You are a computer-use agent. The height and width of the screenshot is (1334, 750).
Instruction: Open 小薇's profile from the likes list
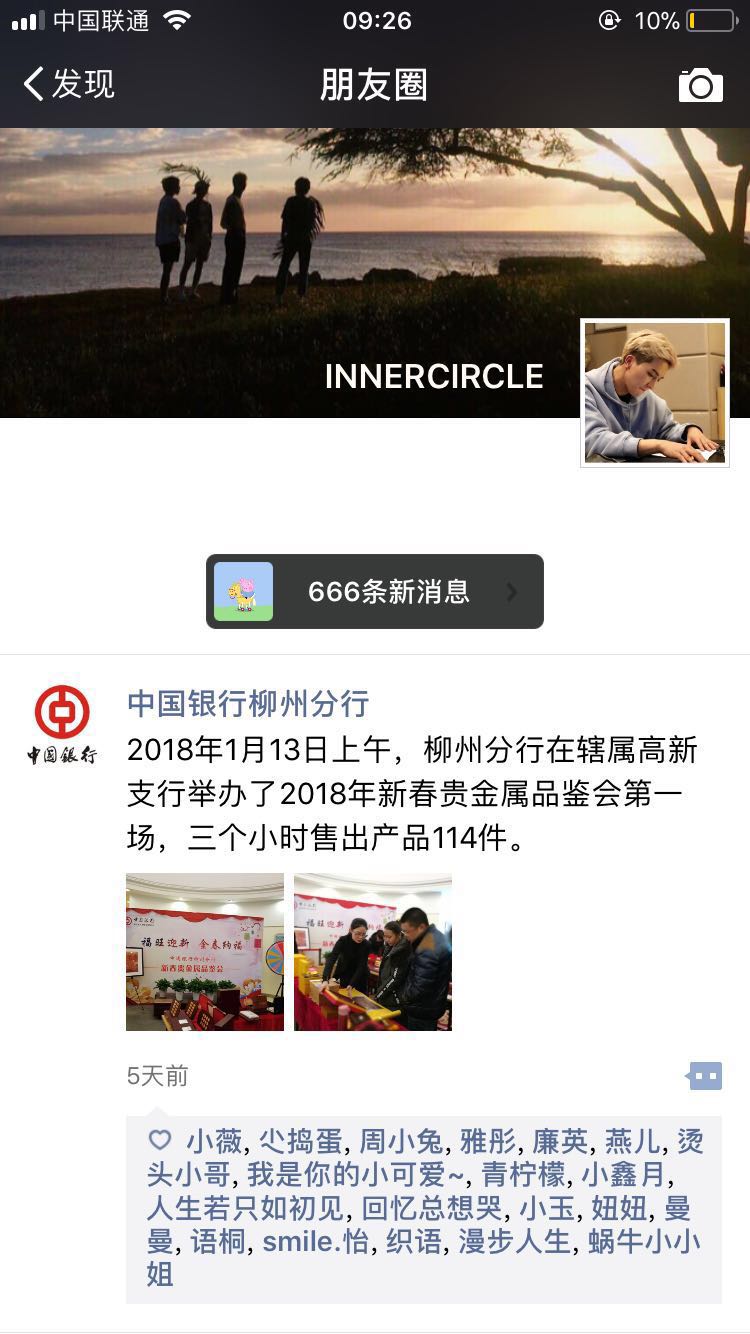click(x=214, y=1142)
